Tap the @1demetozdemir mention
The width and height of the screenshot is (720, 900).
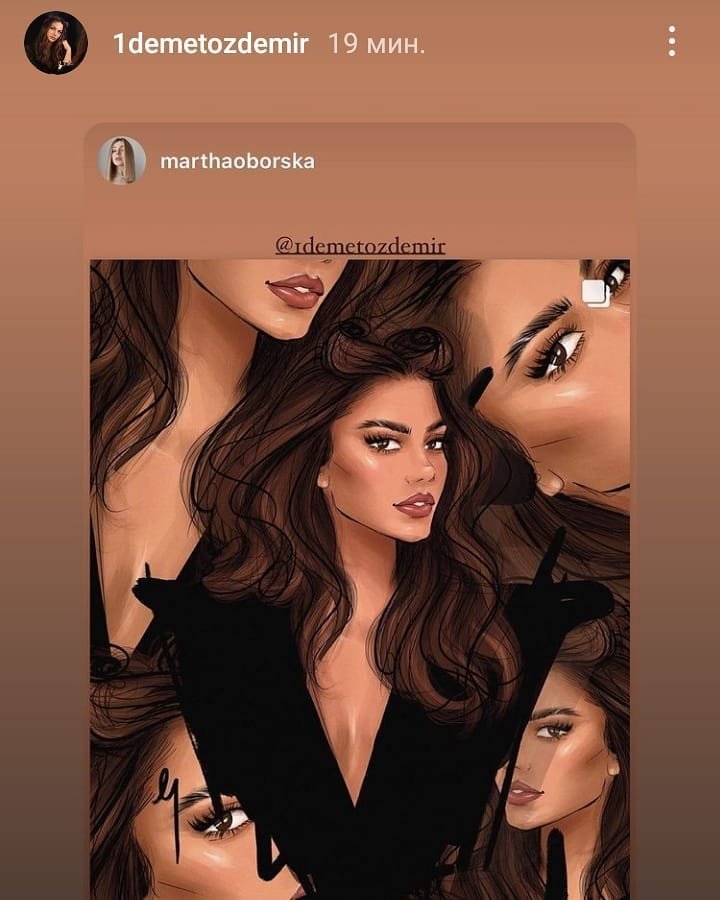click(360, 245)
